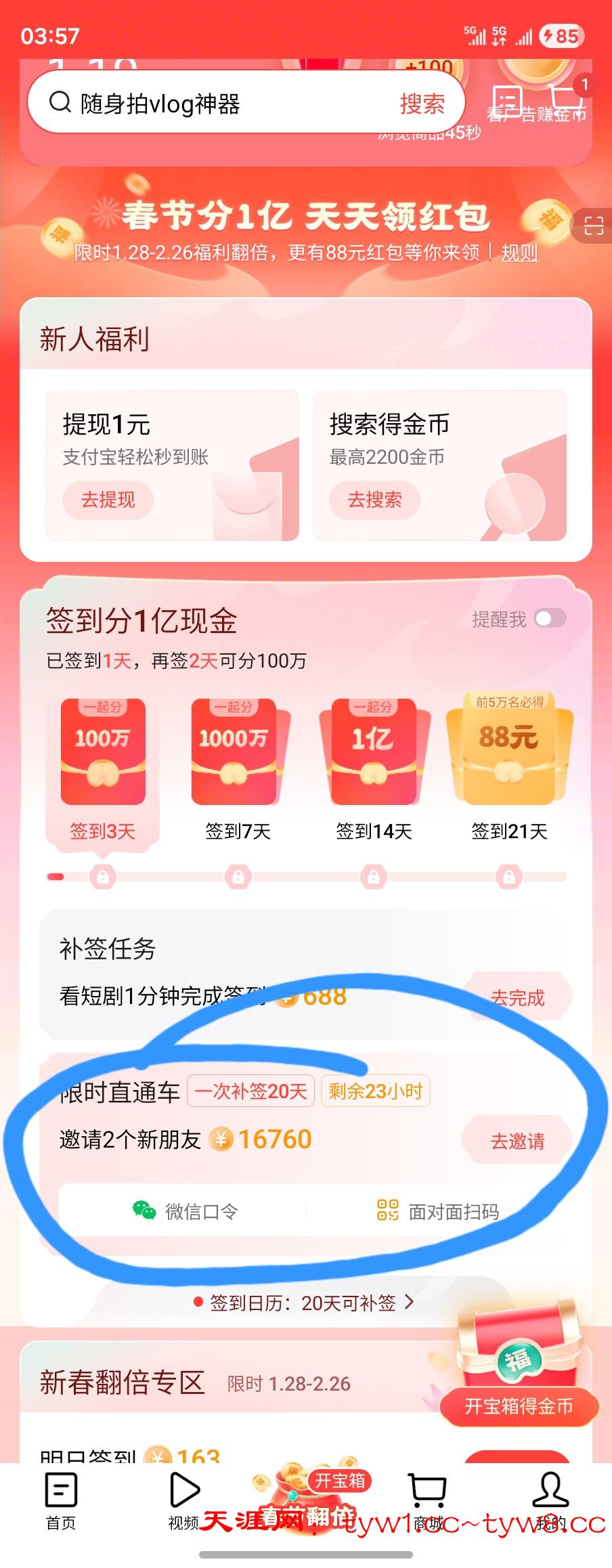Tap the red sign-in progress bar indicator

[x=53, y=875]
